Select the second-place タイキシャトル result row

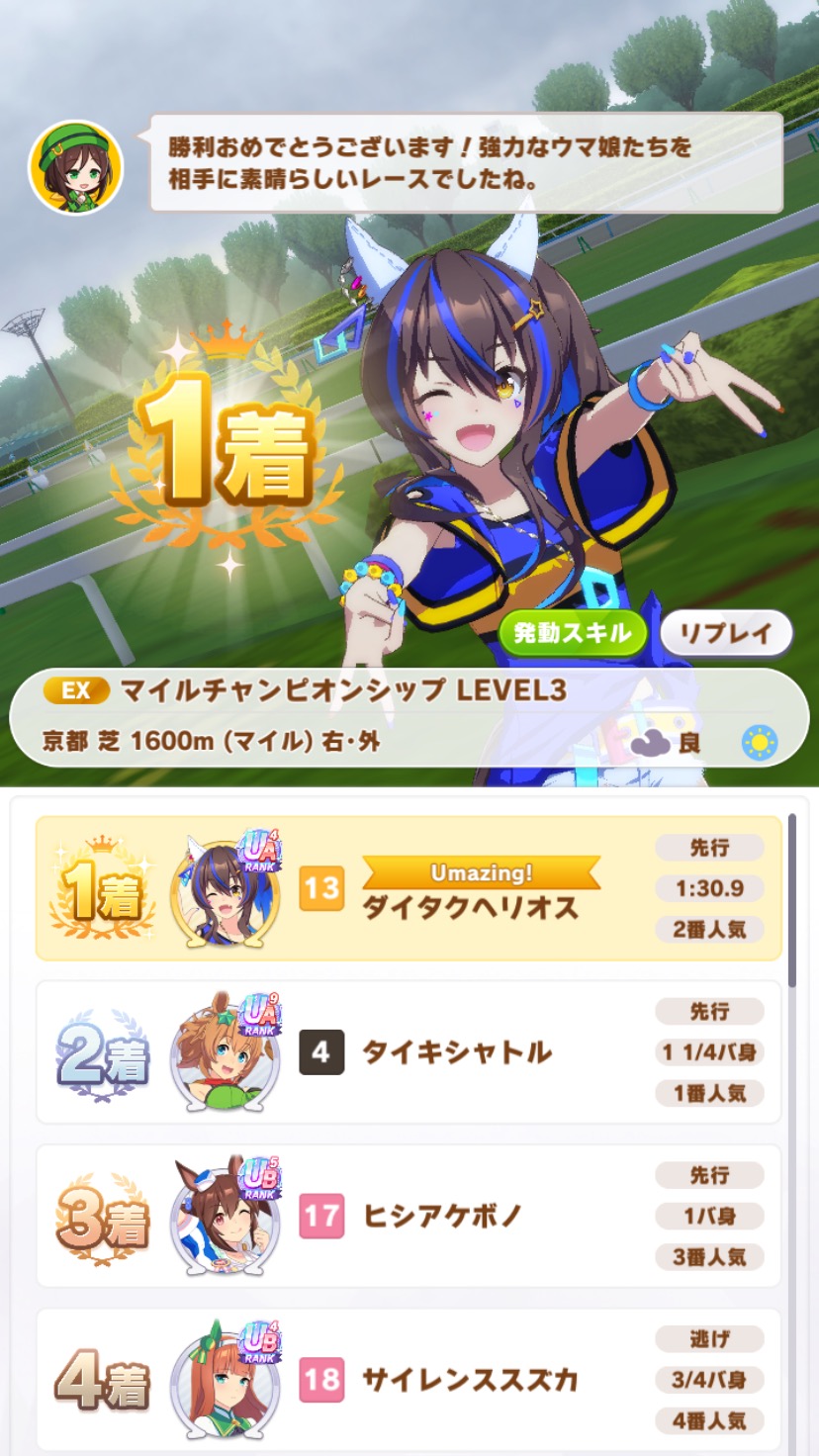pyautogui.click(x=409, y=1051)
